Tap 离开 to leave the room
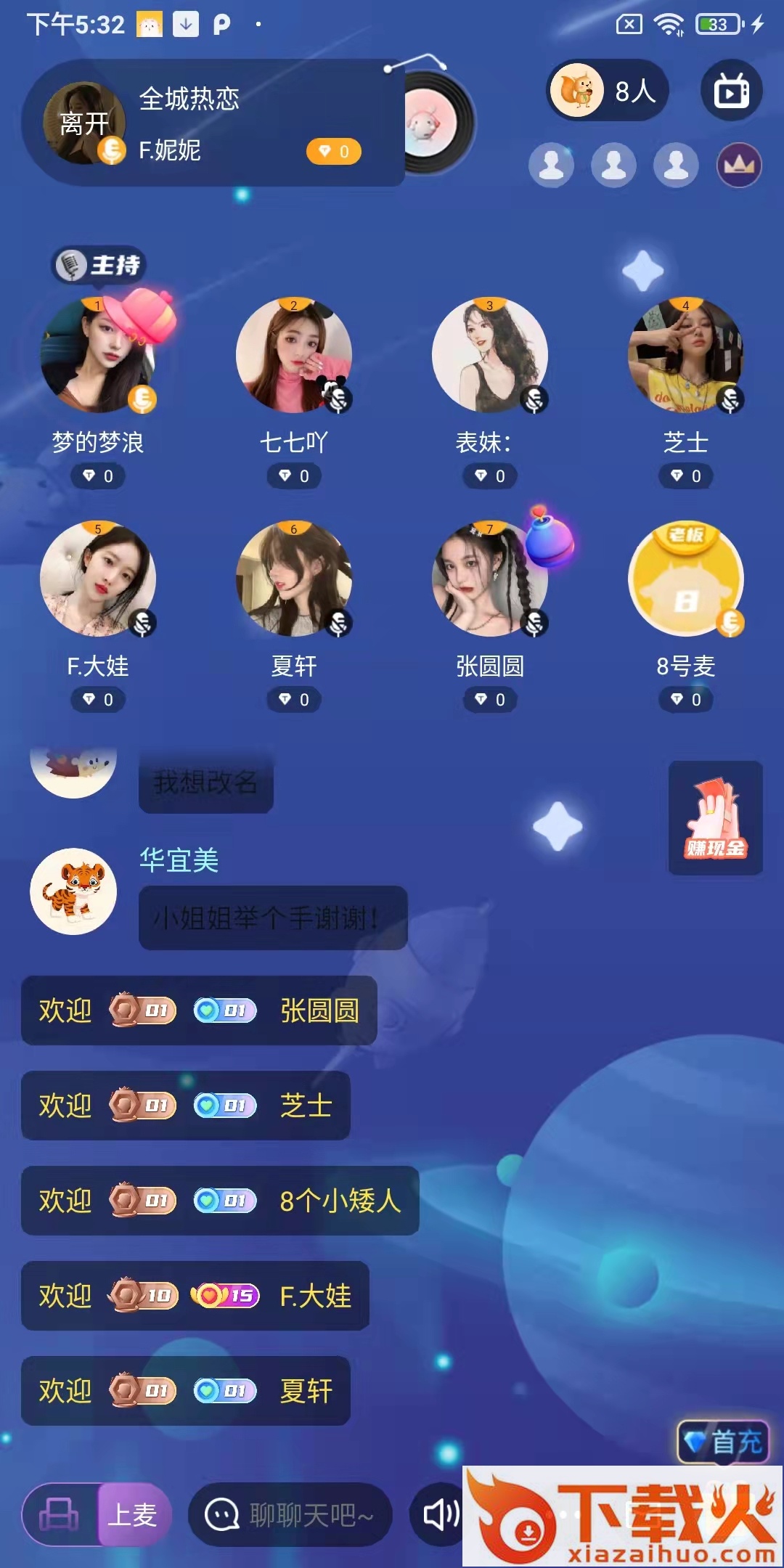Viewport: 784px width, 1568px height. [x=84, y=123]
